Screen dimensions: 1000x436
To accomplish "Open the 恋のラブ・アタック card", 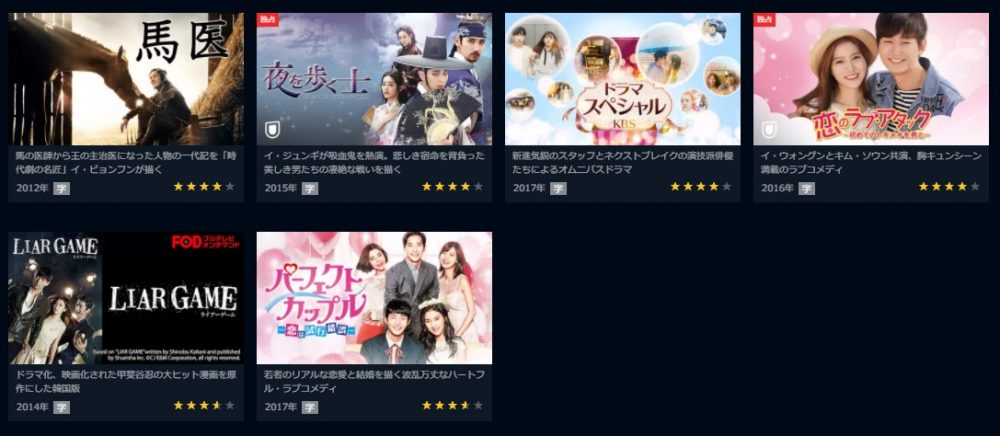I will (x=870, y=80).
